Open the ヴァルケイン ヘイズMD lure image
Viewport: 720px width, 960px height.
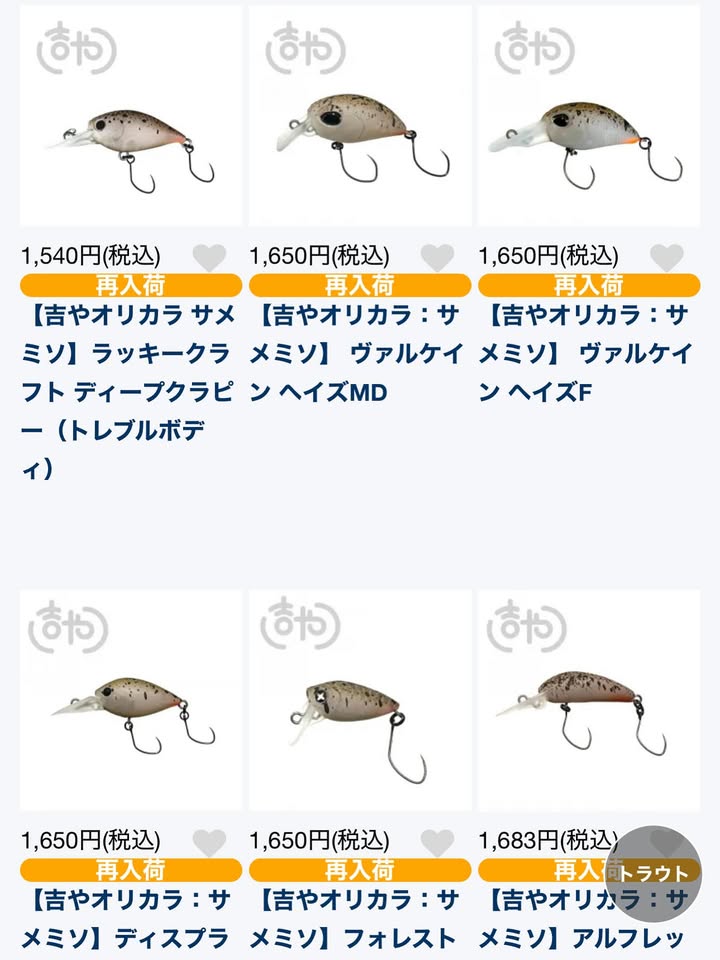pyautogui.click(x=359, y=115)
